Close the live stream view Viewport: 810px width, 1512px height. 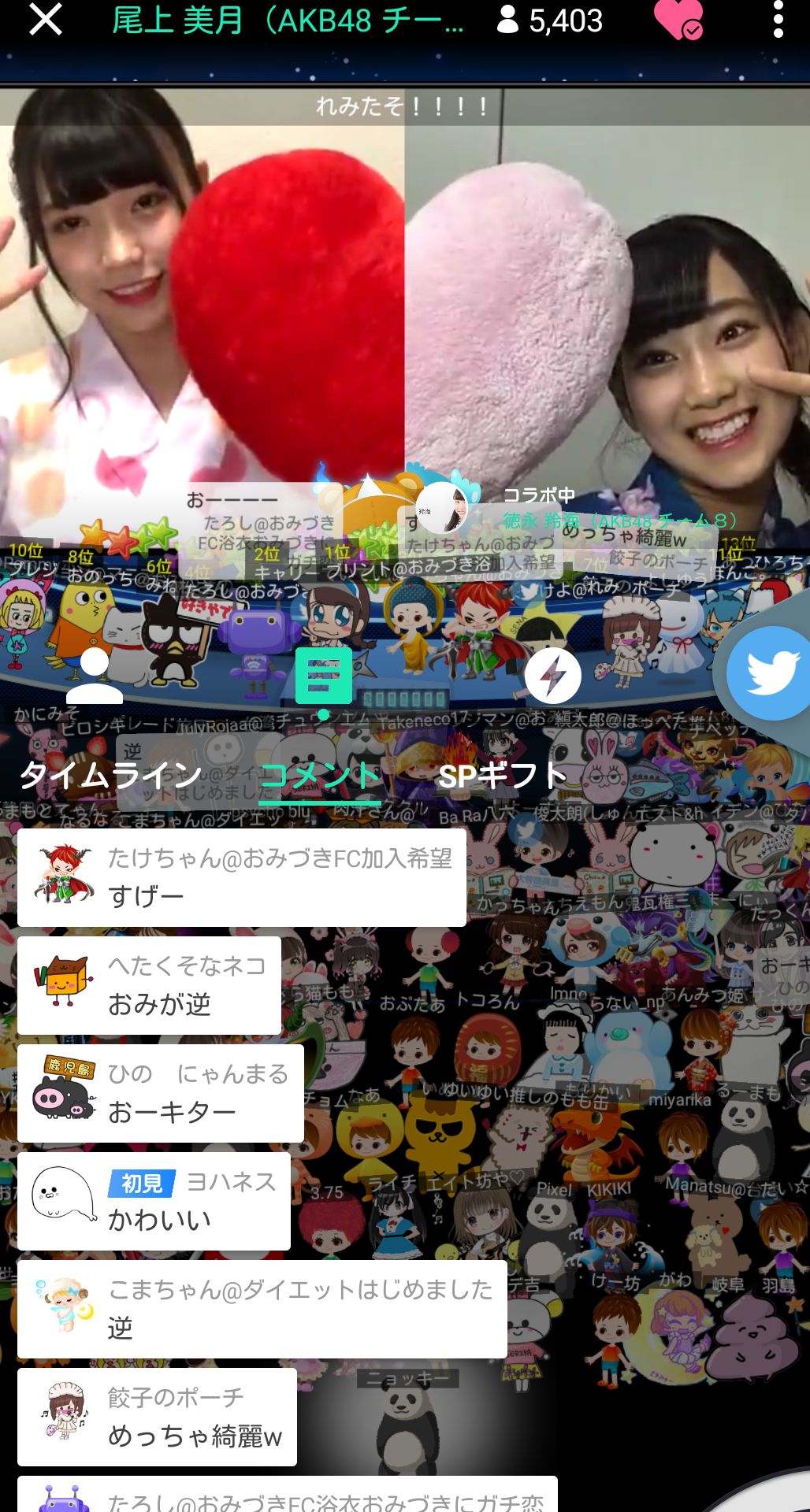pyautogui.click(x=45, y=19)
